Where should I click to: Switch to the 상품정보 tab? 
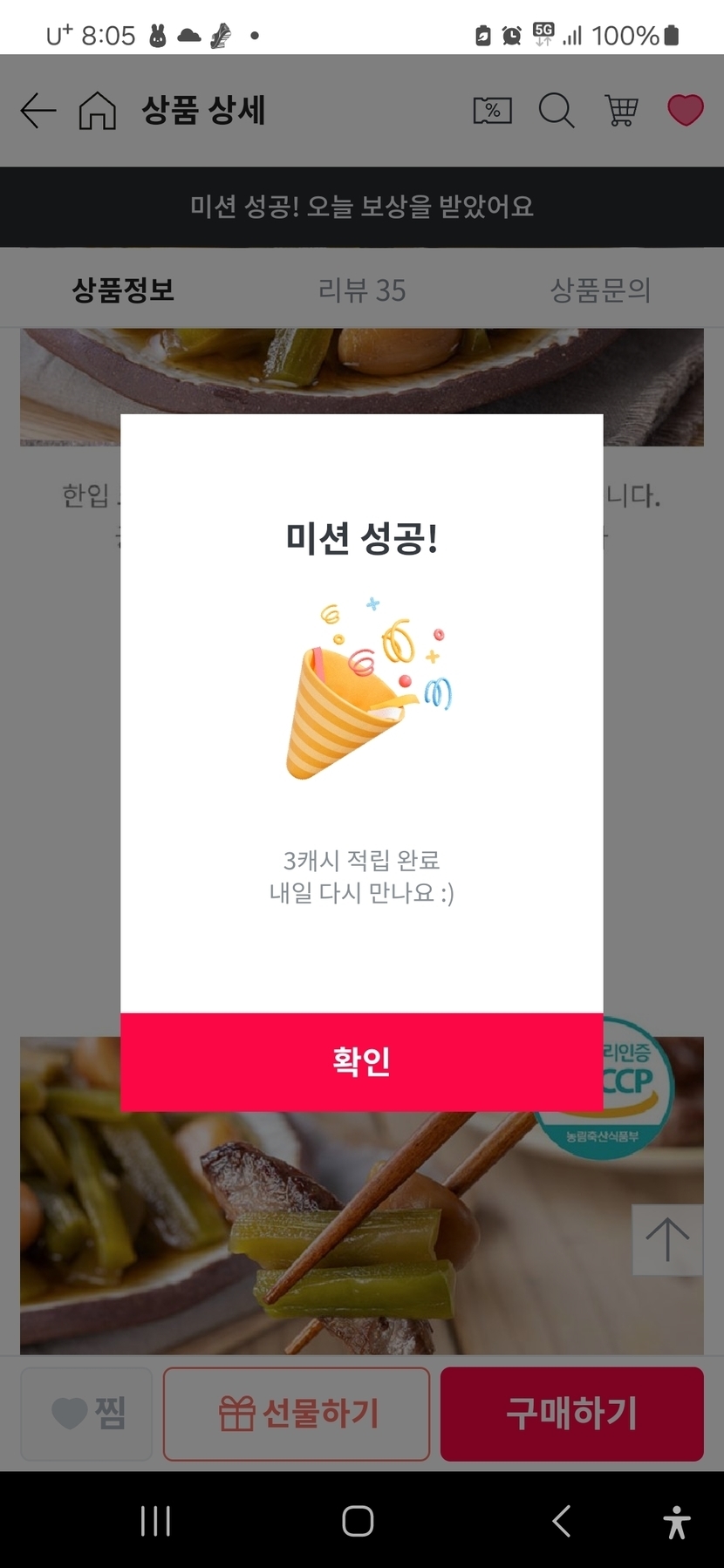pos(123,290)
